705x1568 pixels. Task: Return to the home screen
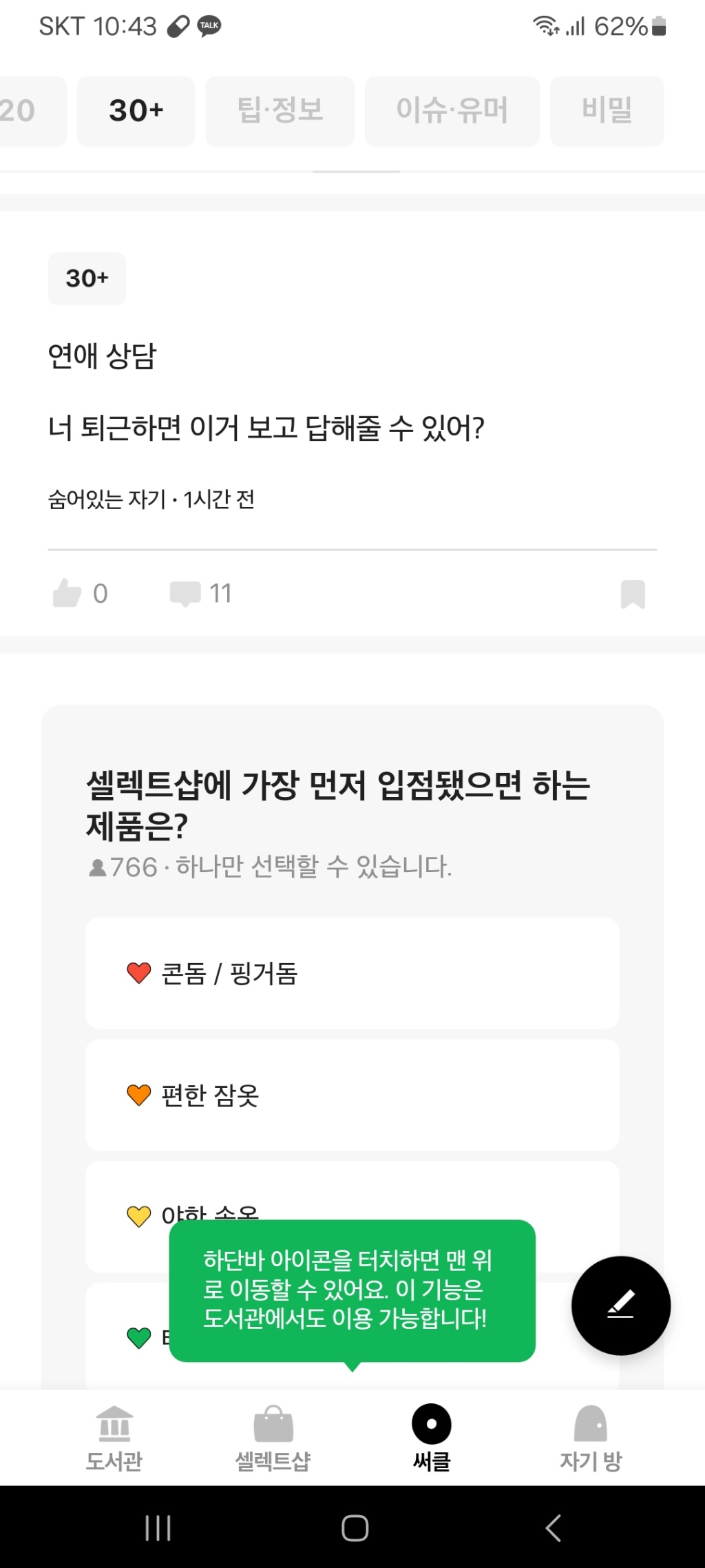click(x=355, y=1527)
